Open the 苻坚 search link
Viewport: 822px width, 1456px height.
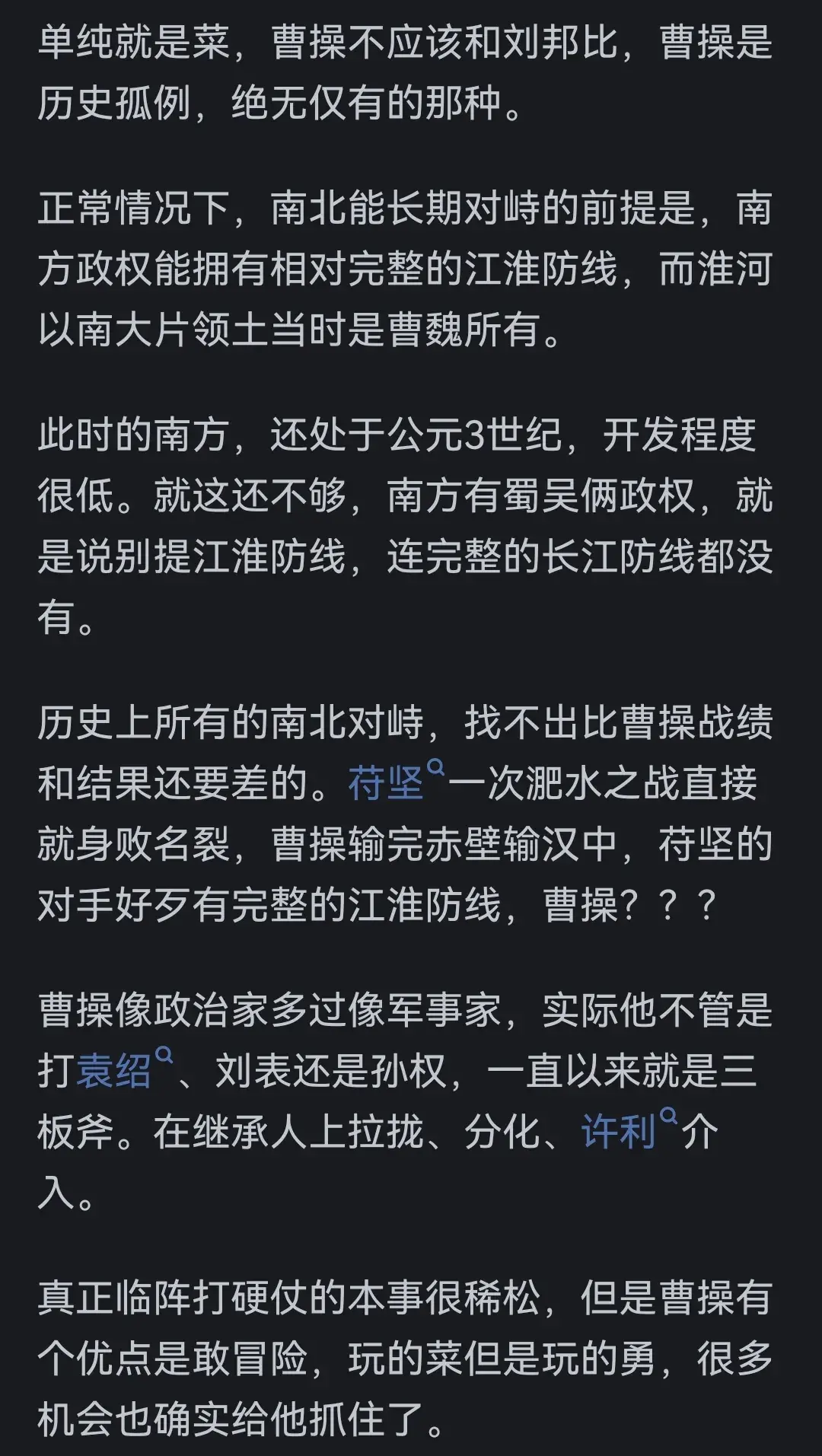pos(387,784)
